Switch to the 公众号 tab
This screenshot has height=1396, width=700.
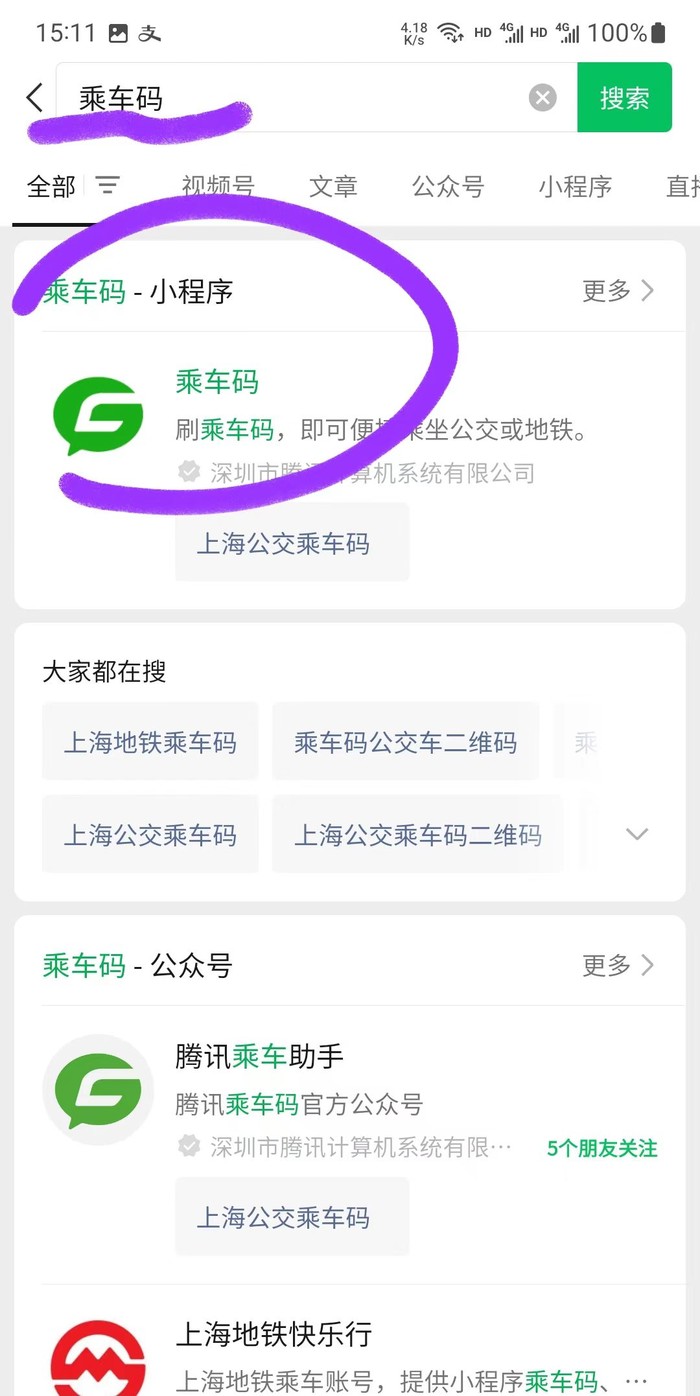[x=448, y=186]
